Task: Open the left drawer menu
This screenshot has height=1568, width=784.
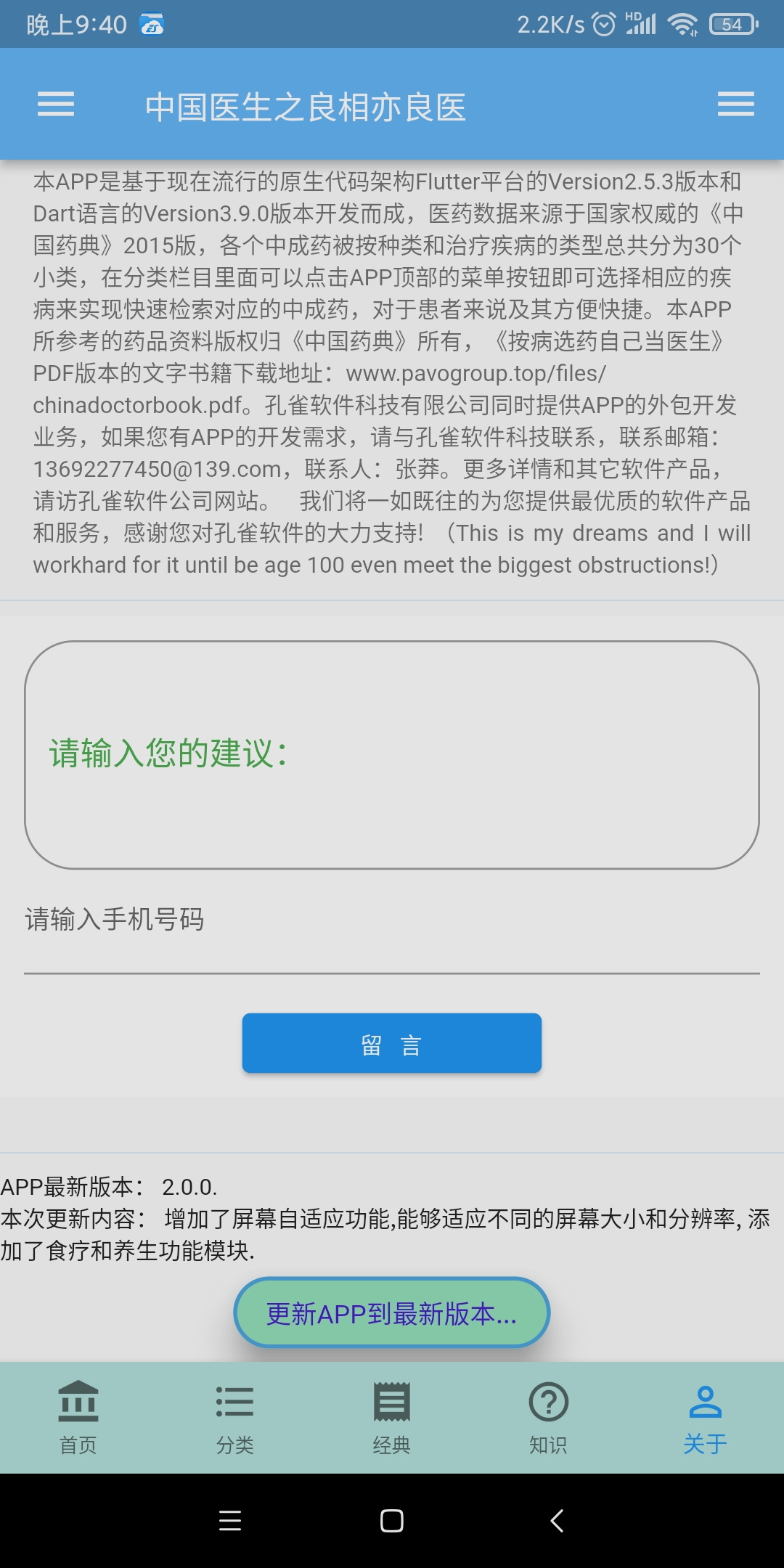Action: click(56, 105)
